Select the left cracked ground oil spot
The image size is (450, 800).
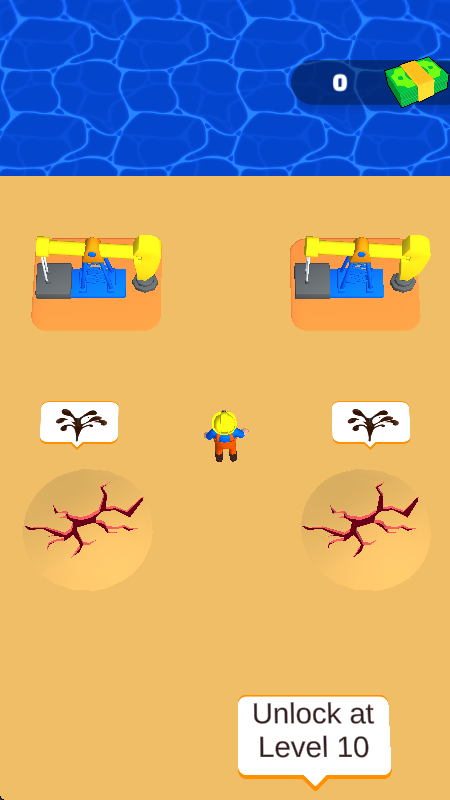click(87, 530)
